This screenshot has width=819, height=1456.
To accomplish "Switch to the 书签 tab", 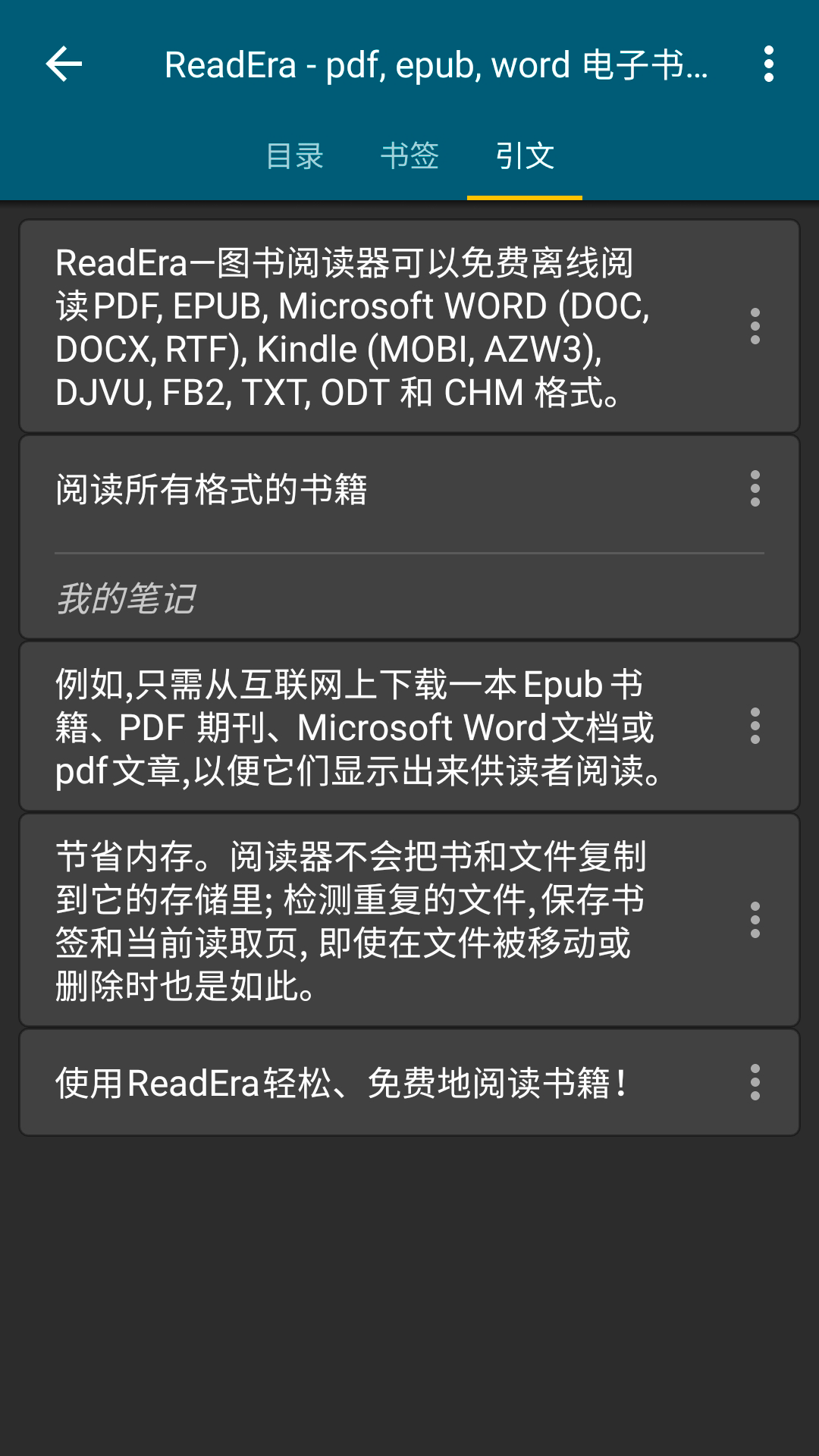I will [409, 156].
